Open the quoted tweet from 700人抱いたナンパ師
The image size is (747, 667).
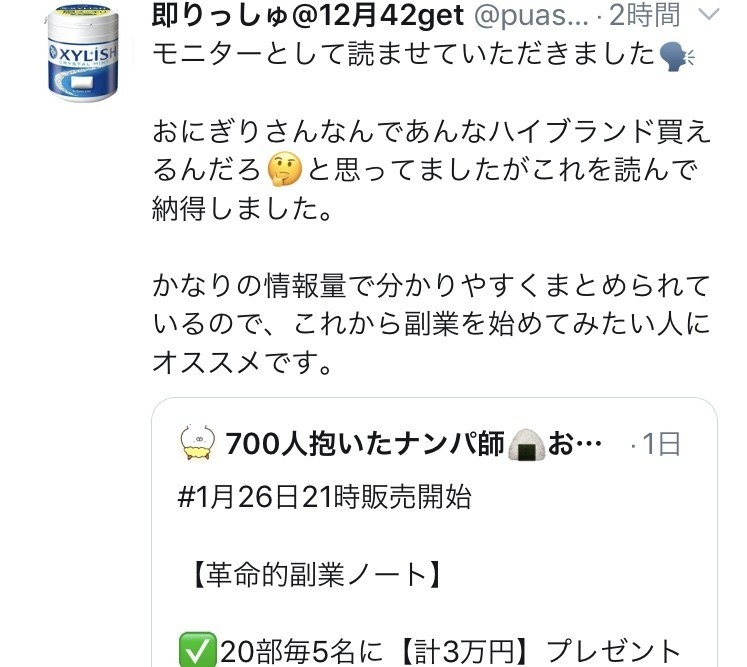point(435,560)
